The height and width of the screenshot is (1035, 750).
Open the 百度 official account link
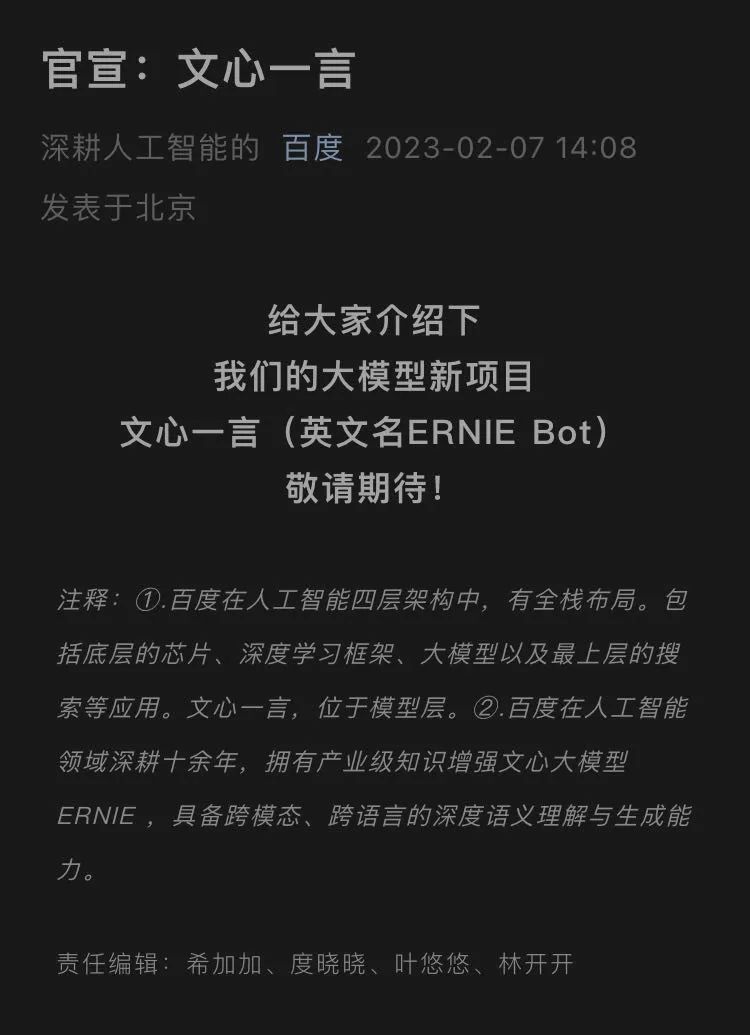313,148
